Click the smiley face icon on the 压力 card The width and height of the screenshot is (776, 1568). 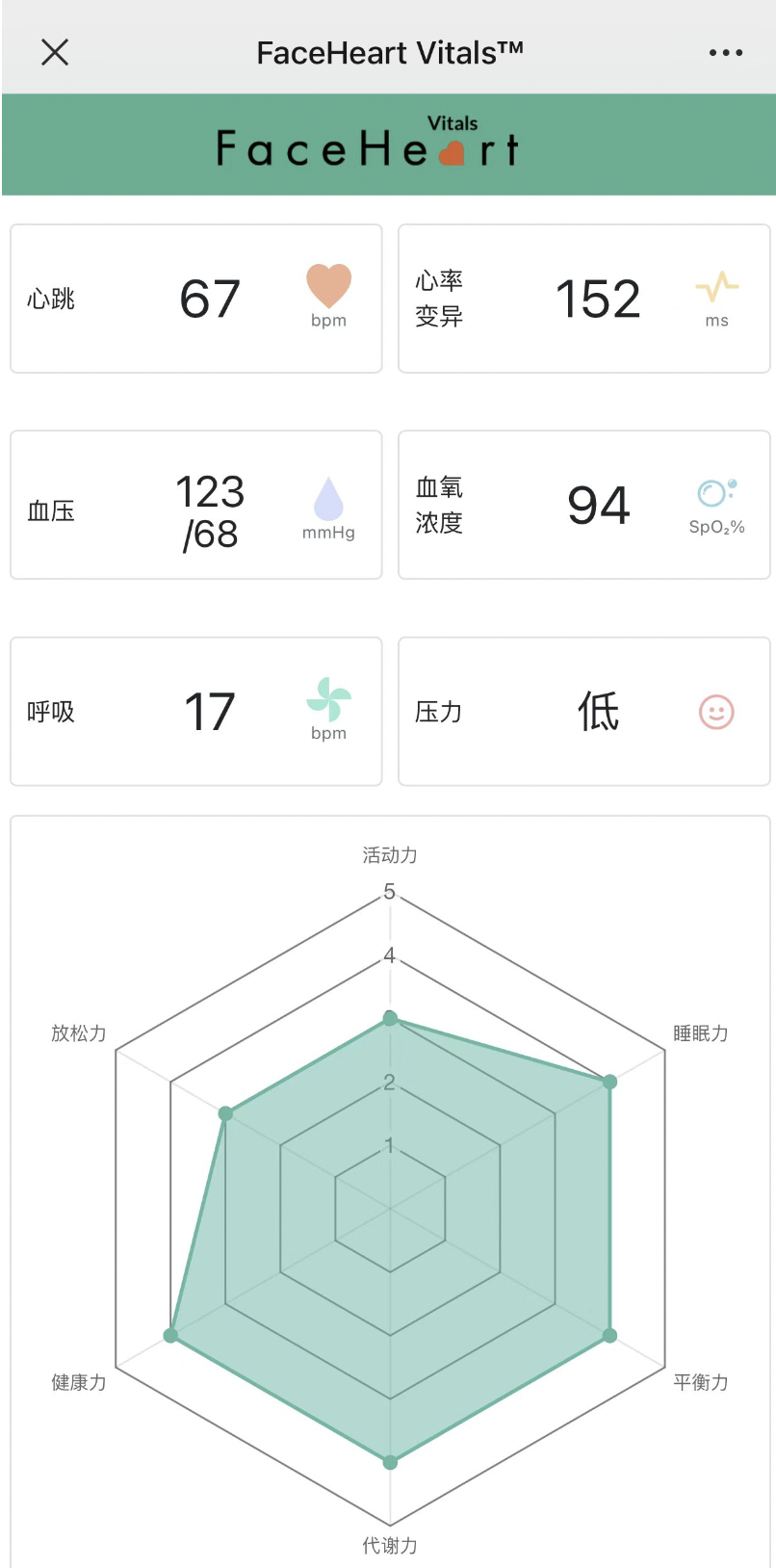coord(715,711)
